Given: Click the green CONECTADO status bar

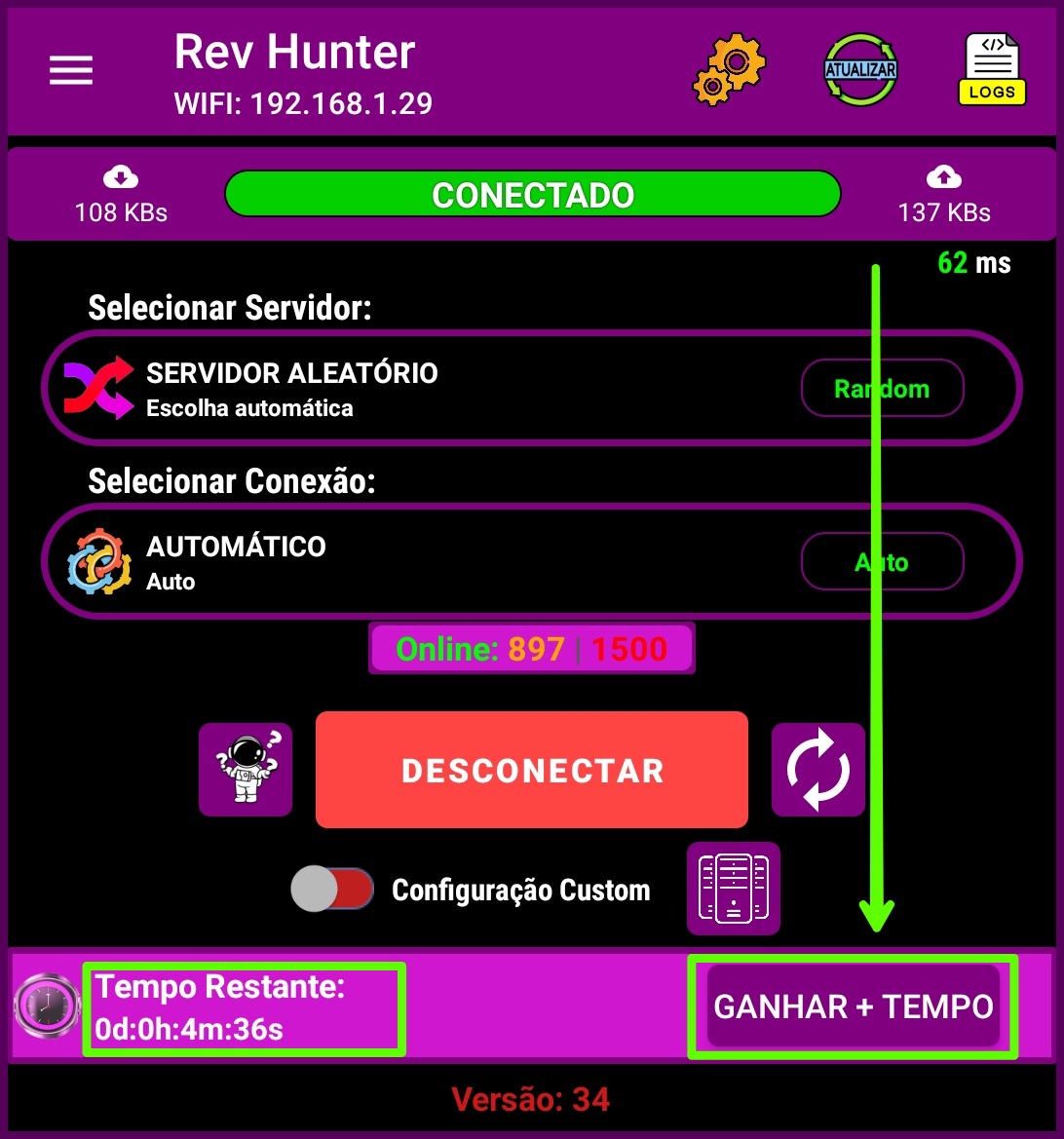Looking at the screenshot, I should [532, 193].
